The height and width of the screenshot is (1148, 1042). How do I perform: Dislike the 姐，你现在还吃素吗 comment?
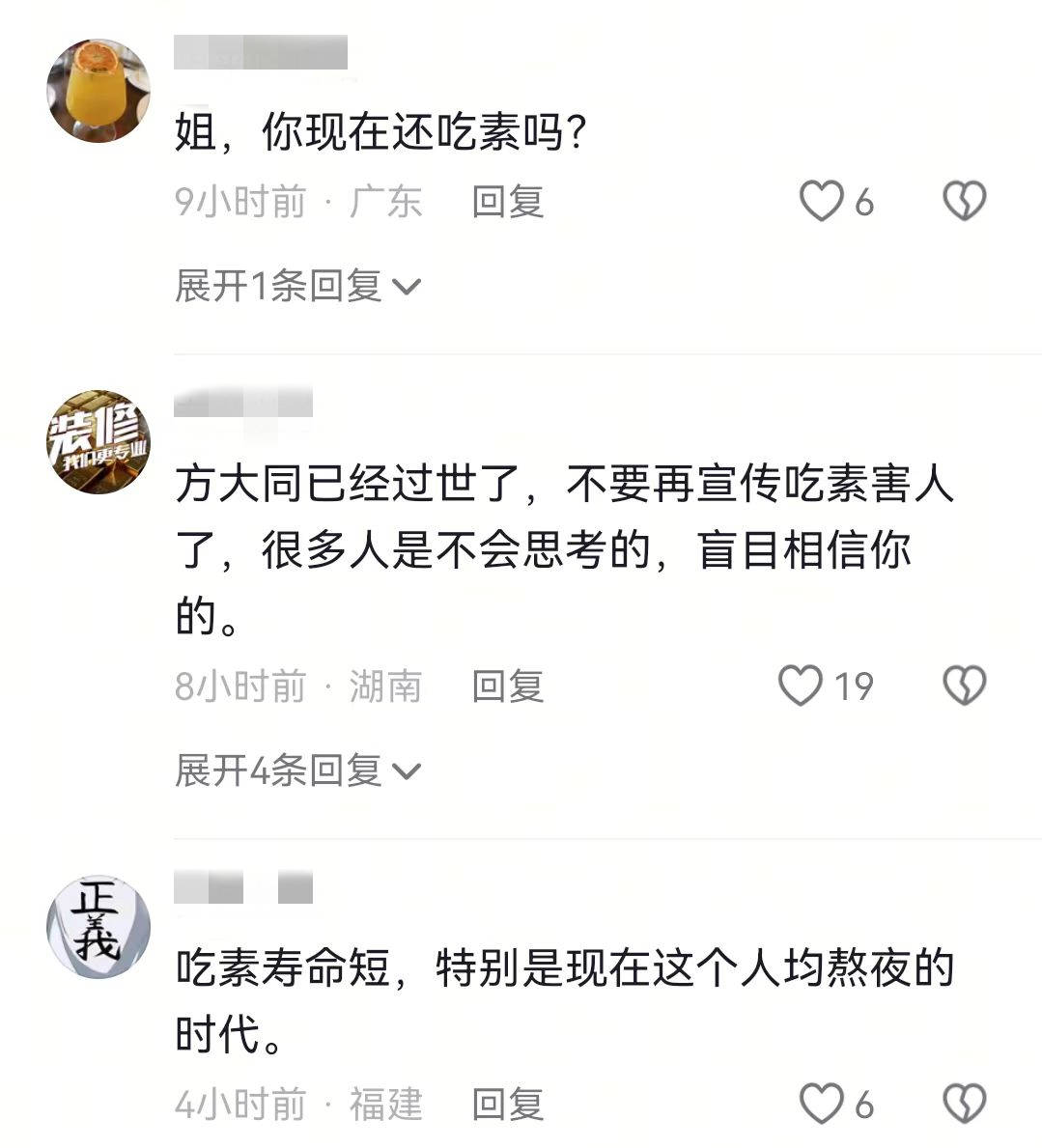(x=964, y=202)
